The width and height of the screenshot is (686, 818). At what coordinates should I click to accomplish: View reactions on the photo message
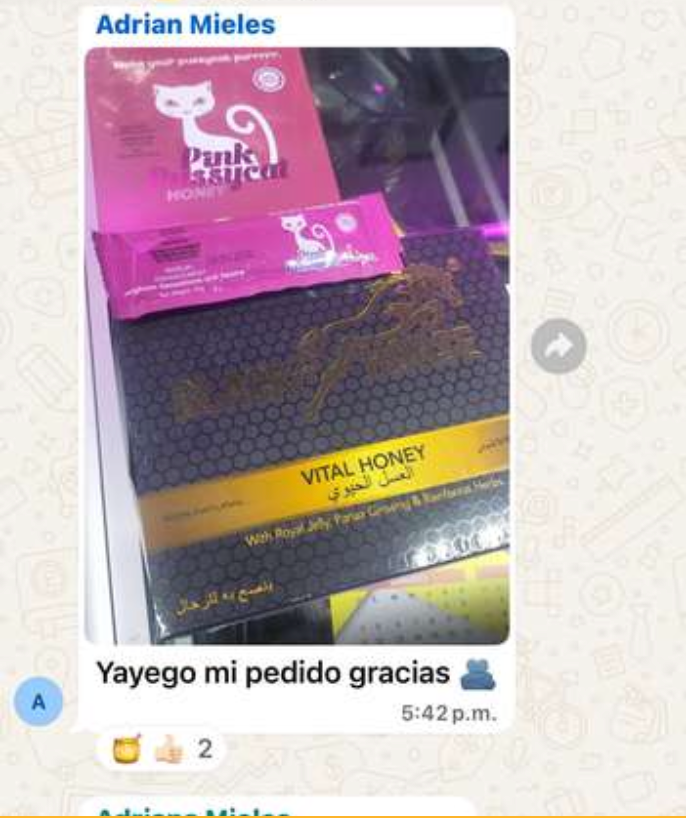[x=161, y=749]
